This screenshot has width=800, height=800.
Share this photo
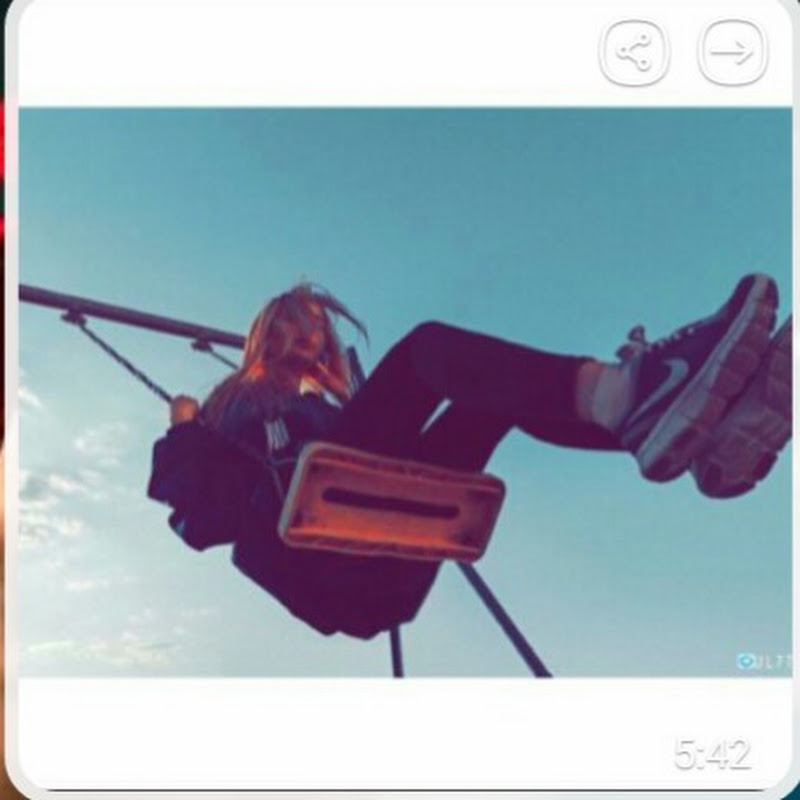click(634, 52)
